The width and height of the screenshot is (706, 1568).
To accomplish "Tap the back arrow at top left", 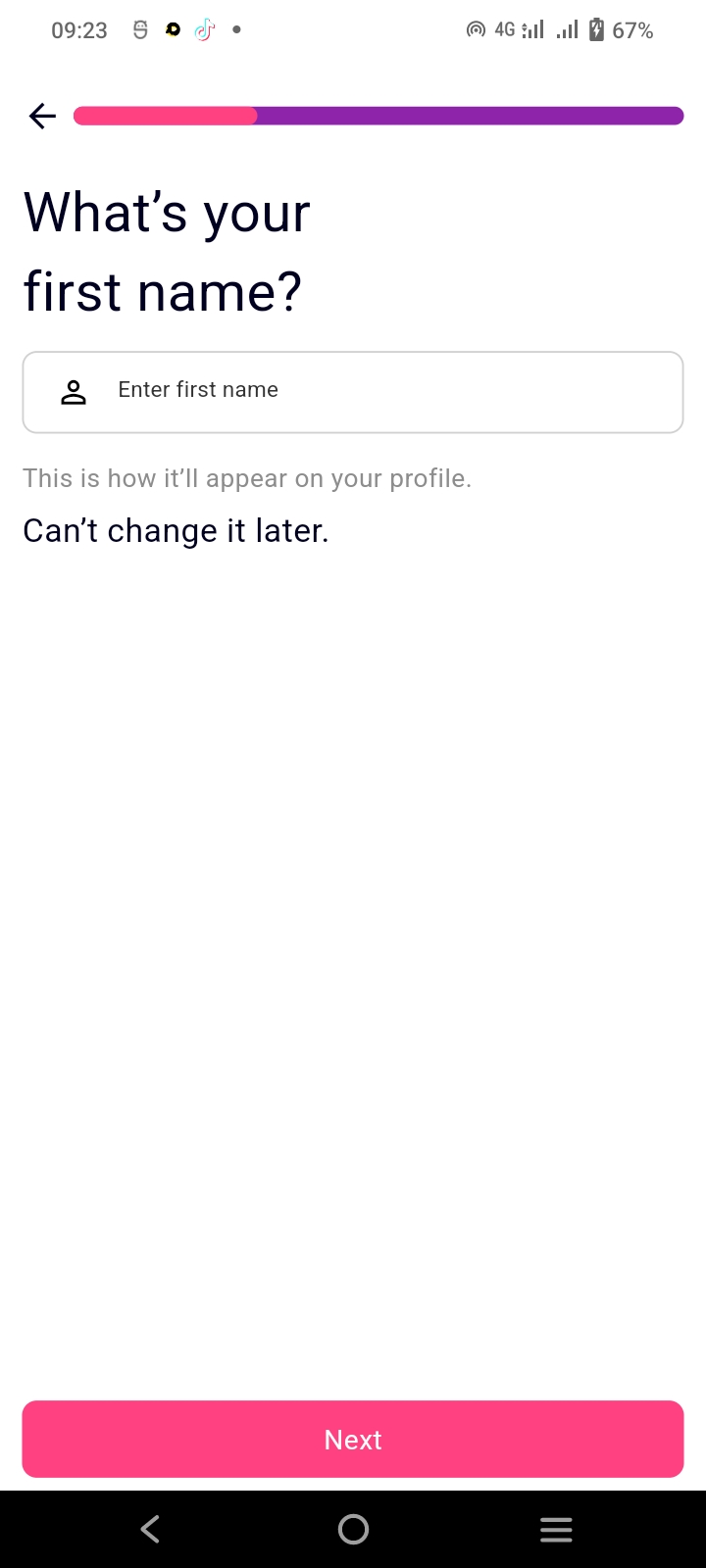I will (x=42, y=116).
